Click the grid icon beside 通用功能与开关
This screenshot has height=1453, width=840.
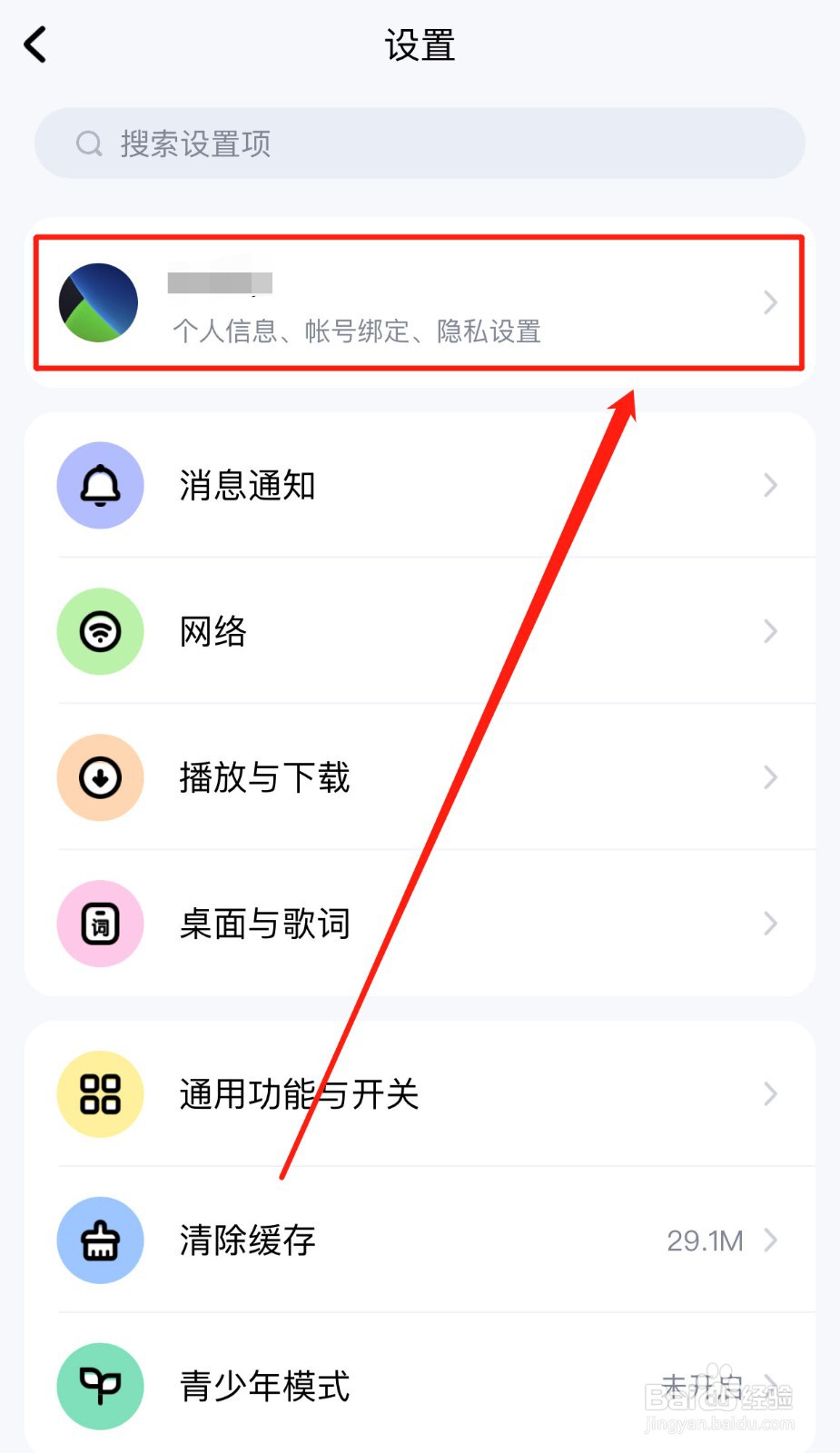pos(100,1095)
